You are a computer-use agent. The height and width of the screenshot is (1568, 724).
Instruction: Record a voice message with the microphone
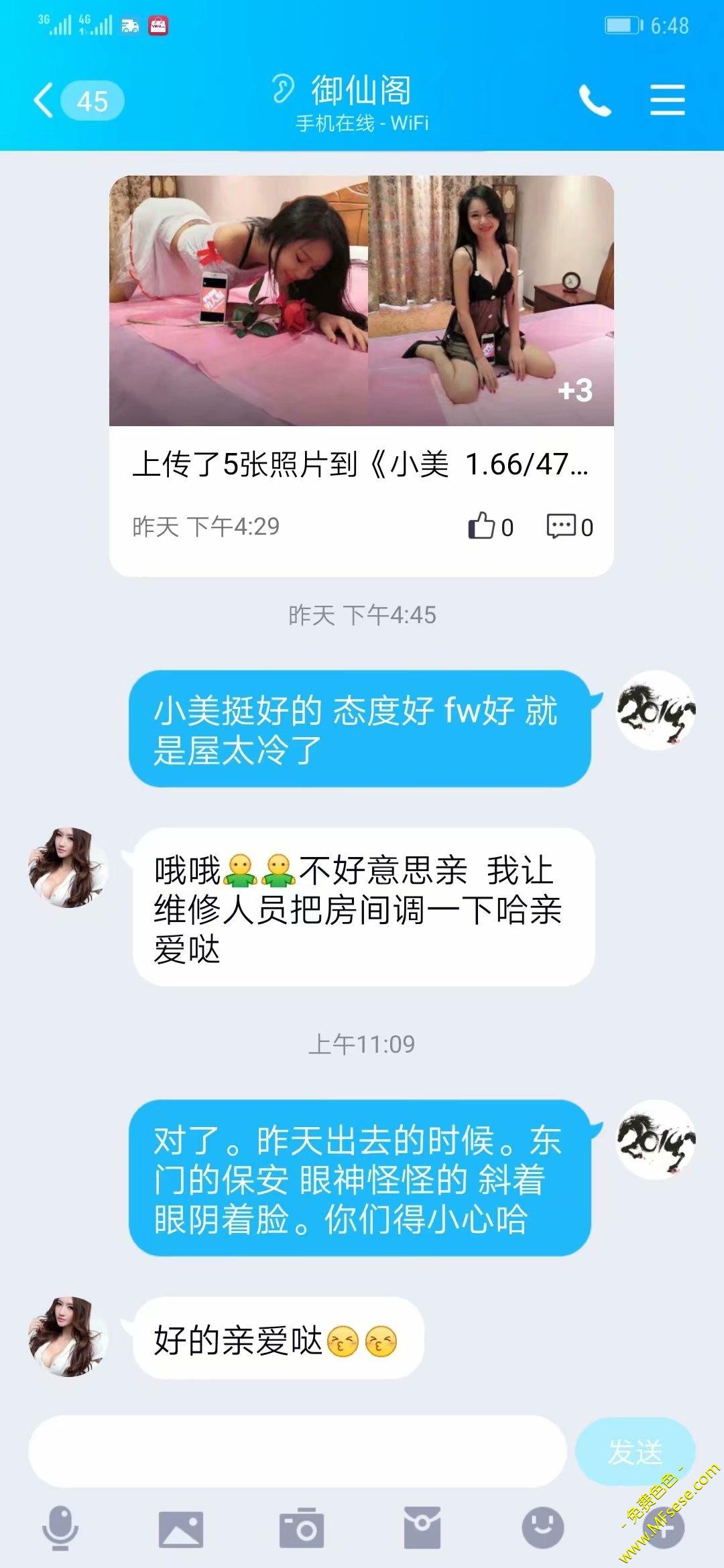pyautogui.click(x=60, y=1528)
